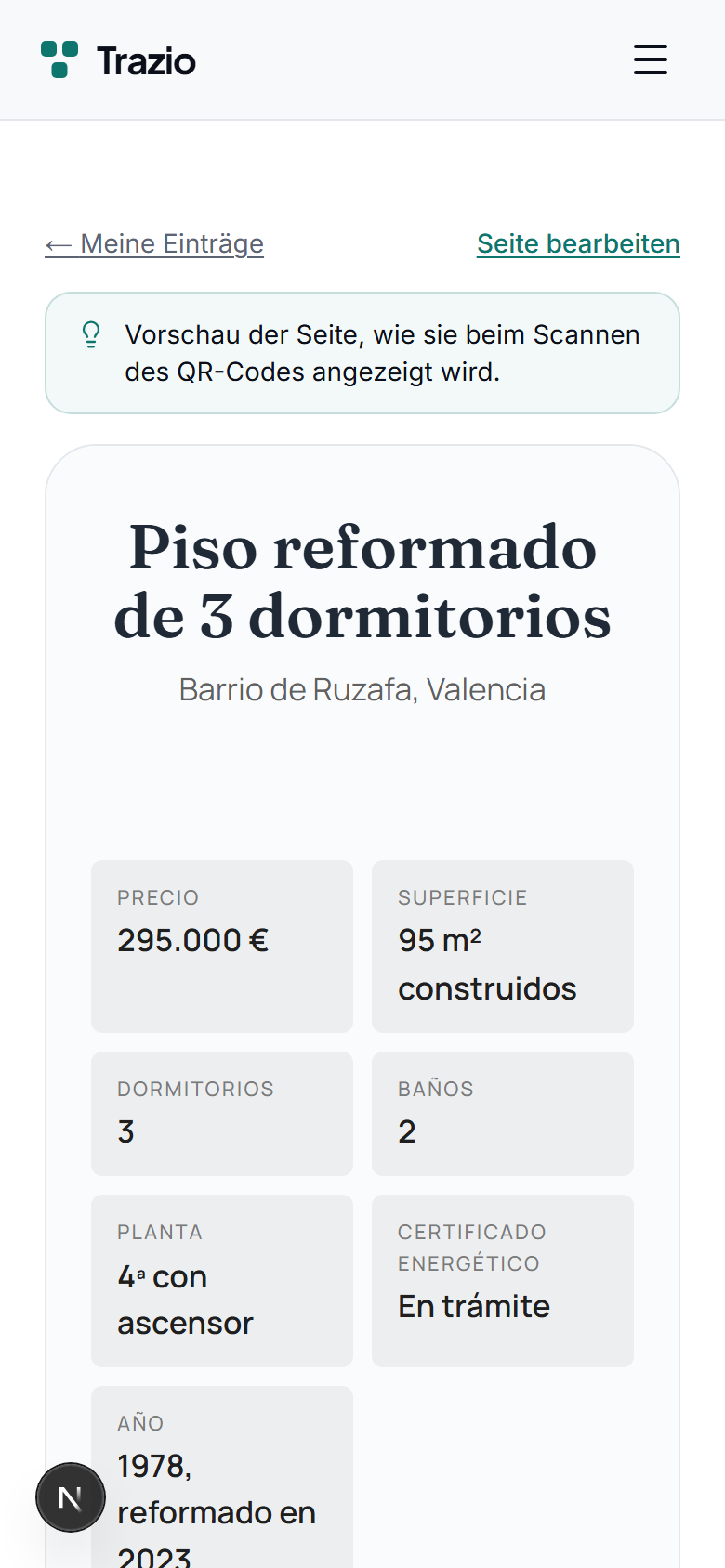Tap the Trazio logo to go home
This screenshot has height=1568, width=725.
[x=118, y=60]
